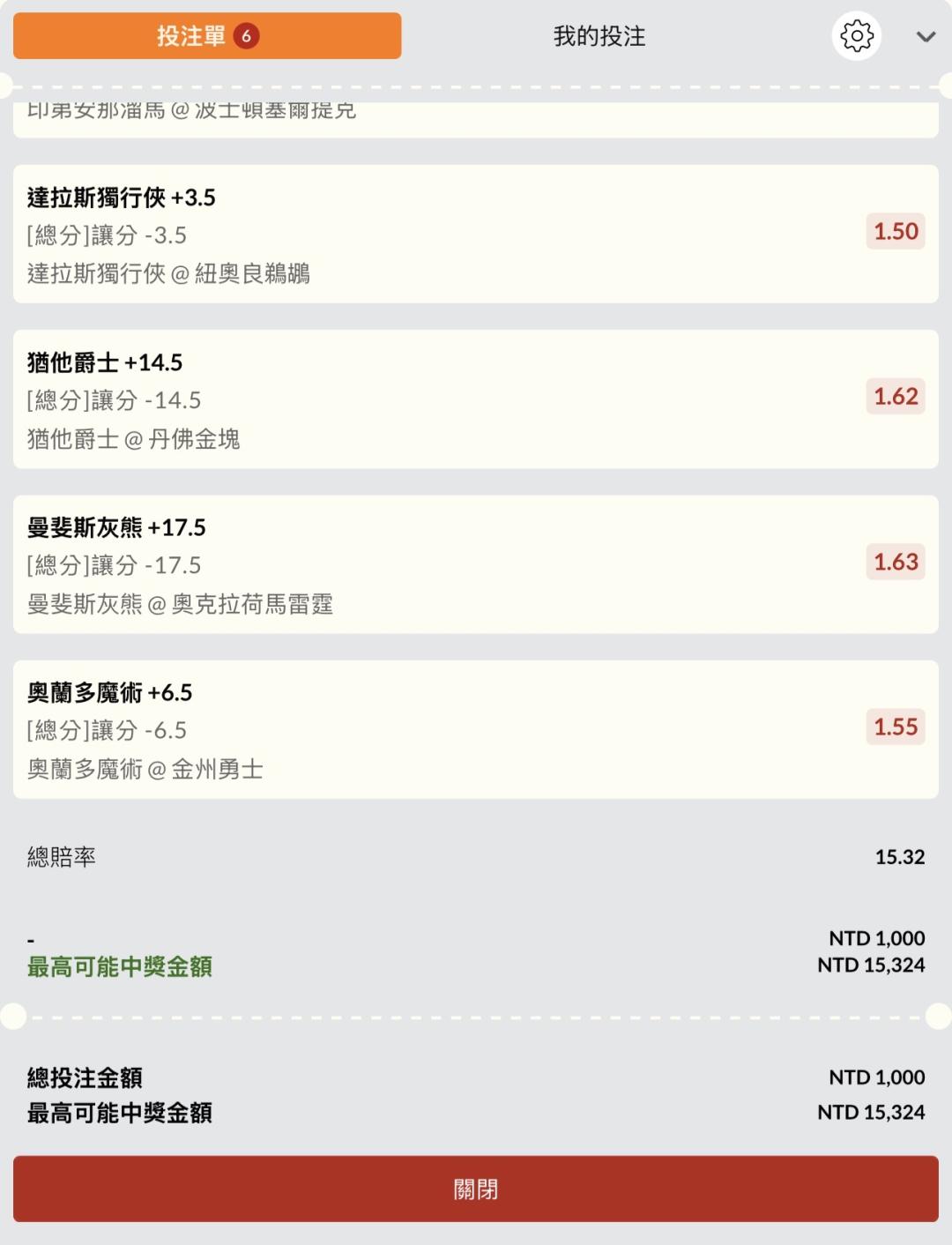The width and height of the screenshot is (952, 1245).
Task: Tap the 1.62 odds for 猶他爵士
Action: pos(896,397)
